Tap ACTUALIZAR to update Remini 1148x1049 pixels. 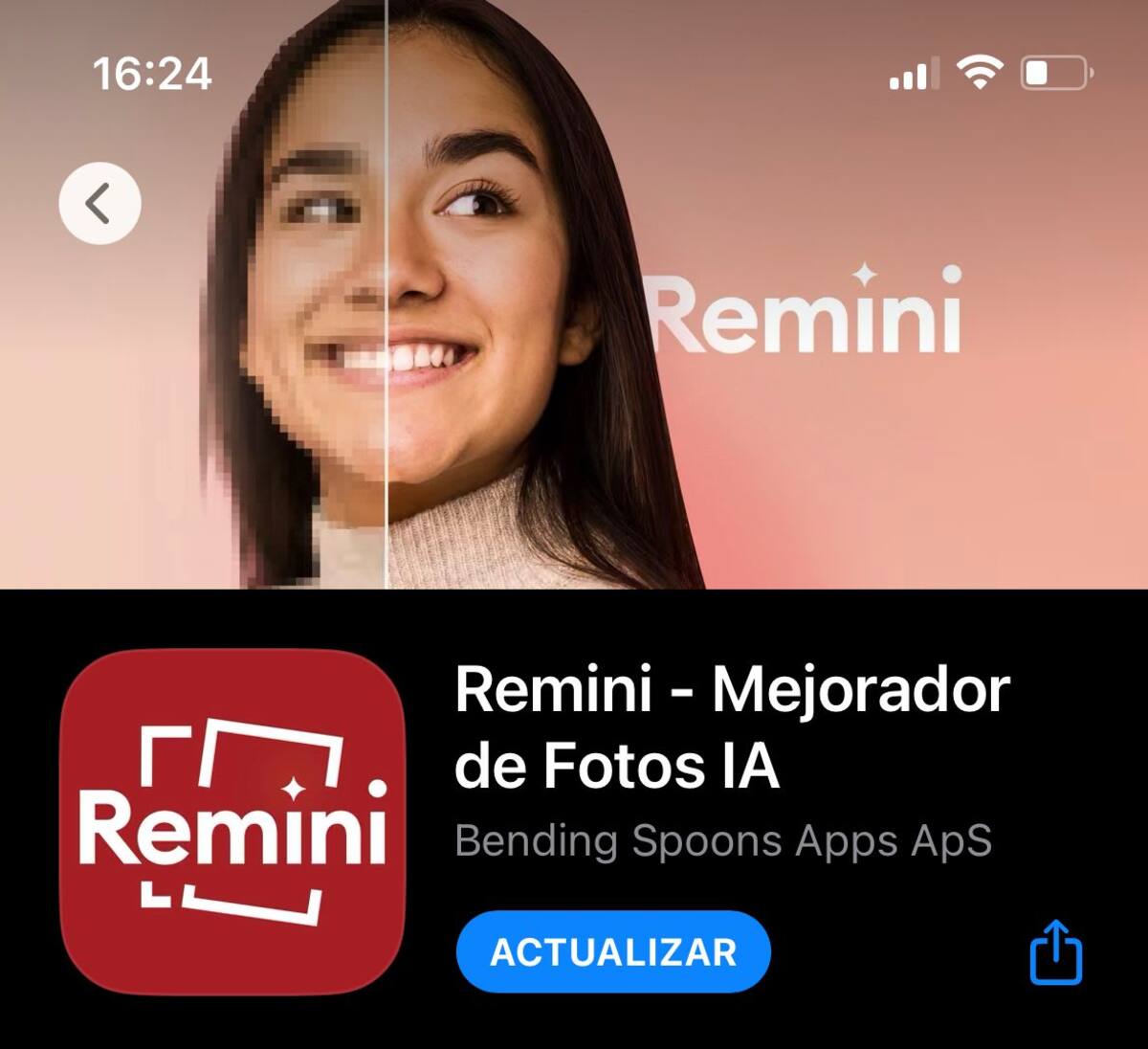tap(613, 951)
